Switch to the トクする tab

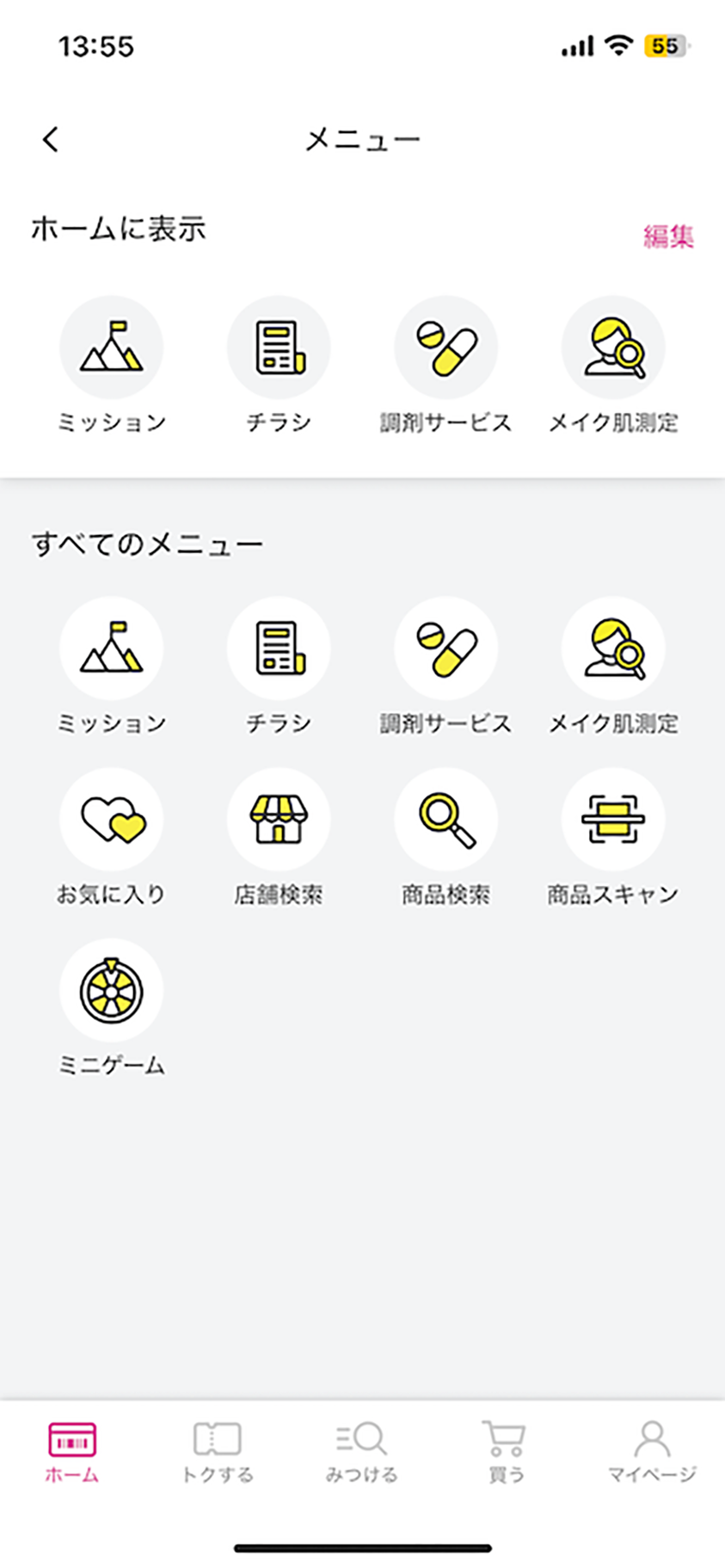218,1452
